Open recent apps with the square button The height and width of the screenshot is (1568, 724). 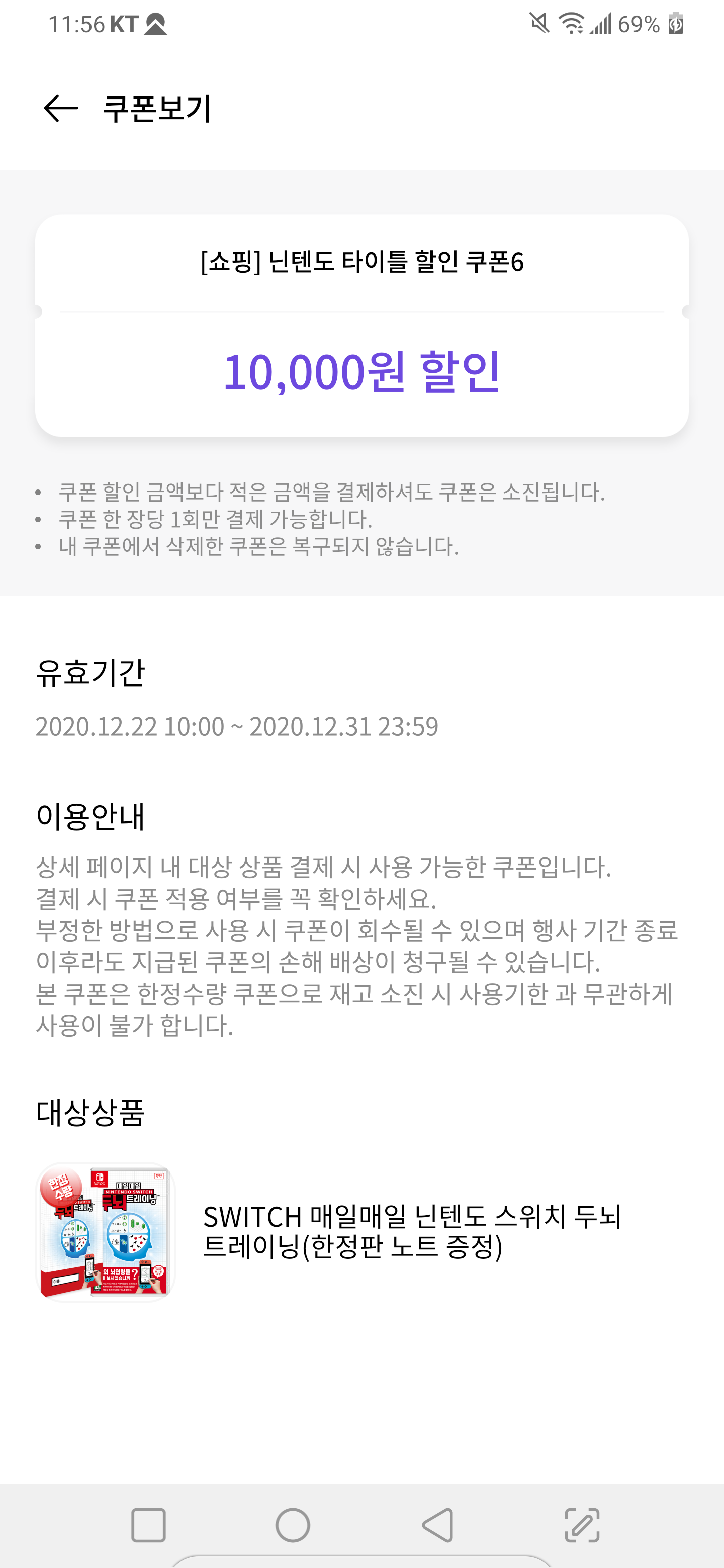[148, 1525]
